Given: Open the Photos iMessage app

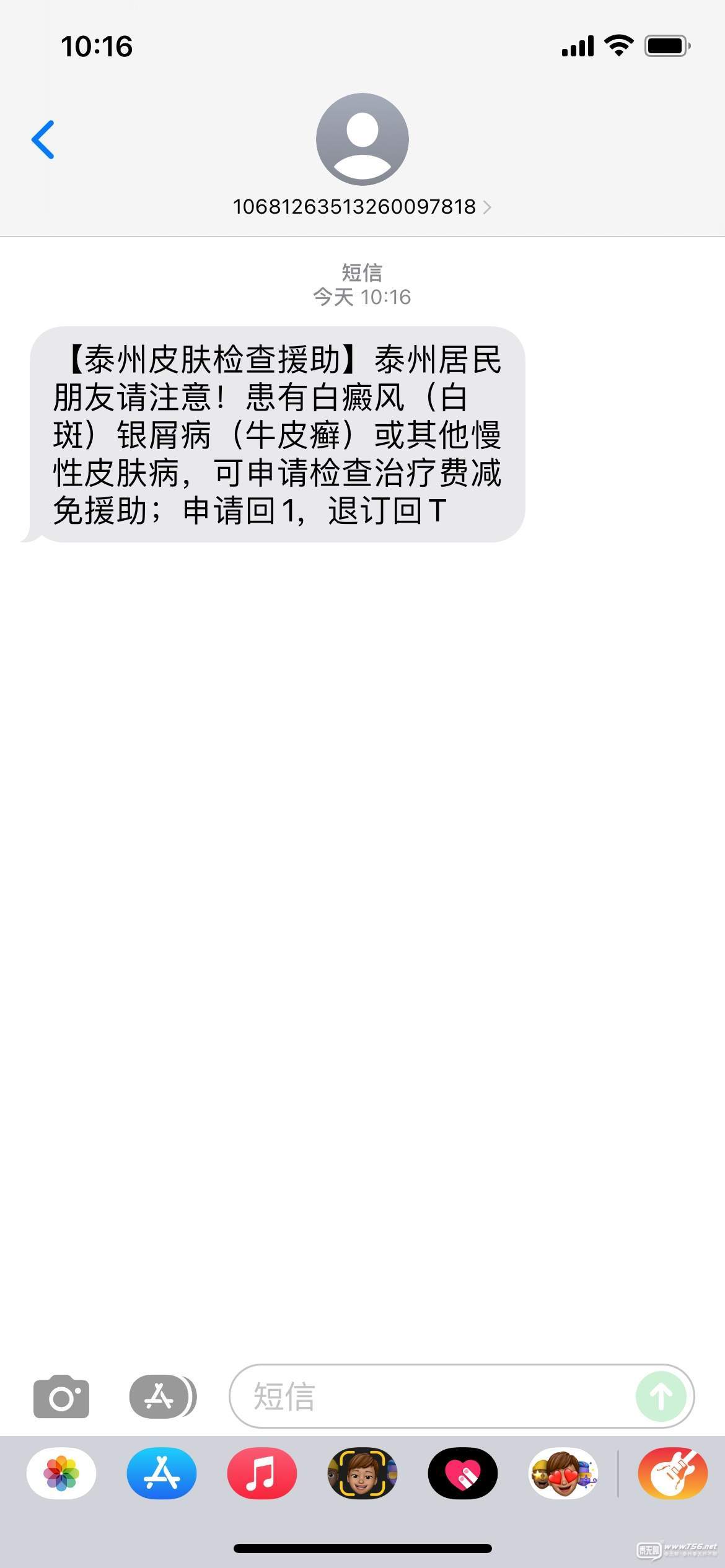Looking at the screenshot, I should (x=61, y=1473).
